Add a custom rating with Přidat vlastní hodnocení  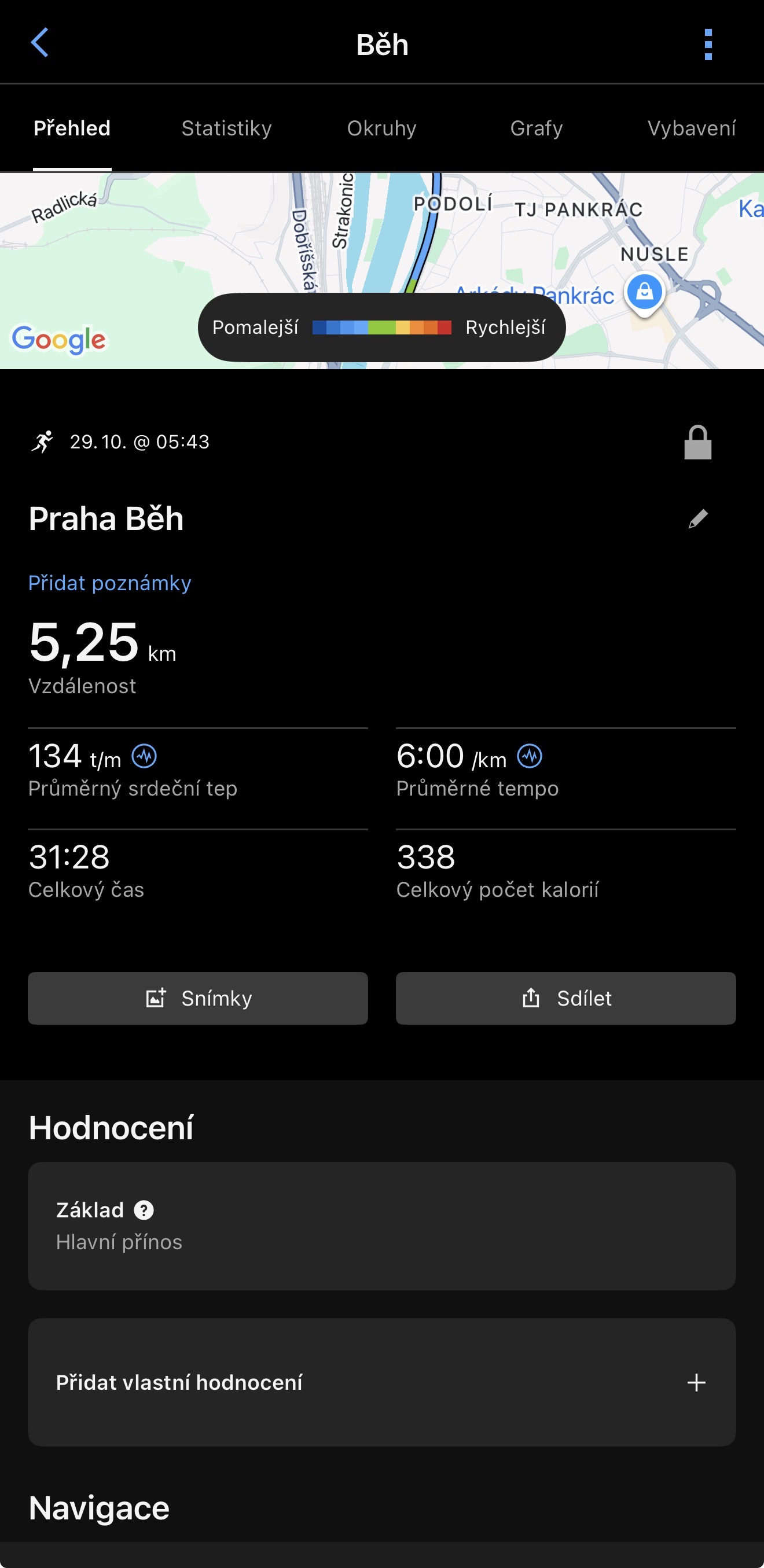coord(381,1382)
